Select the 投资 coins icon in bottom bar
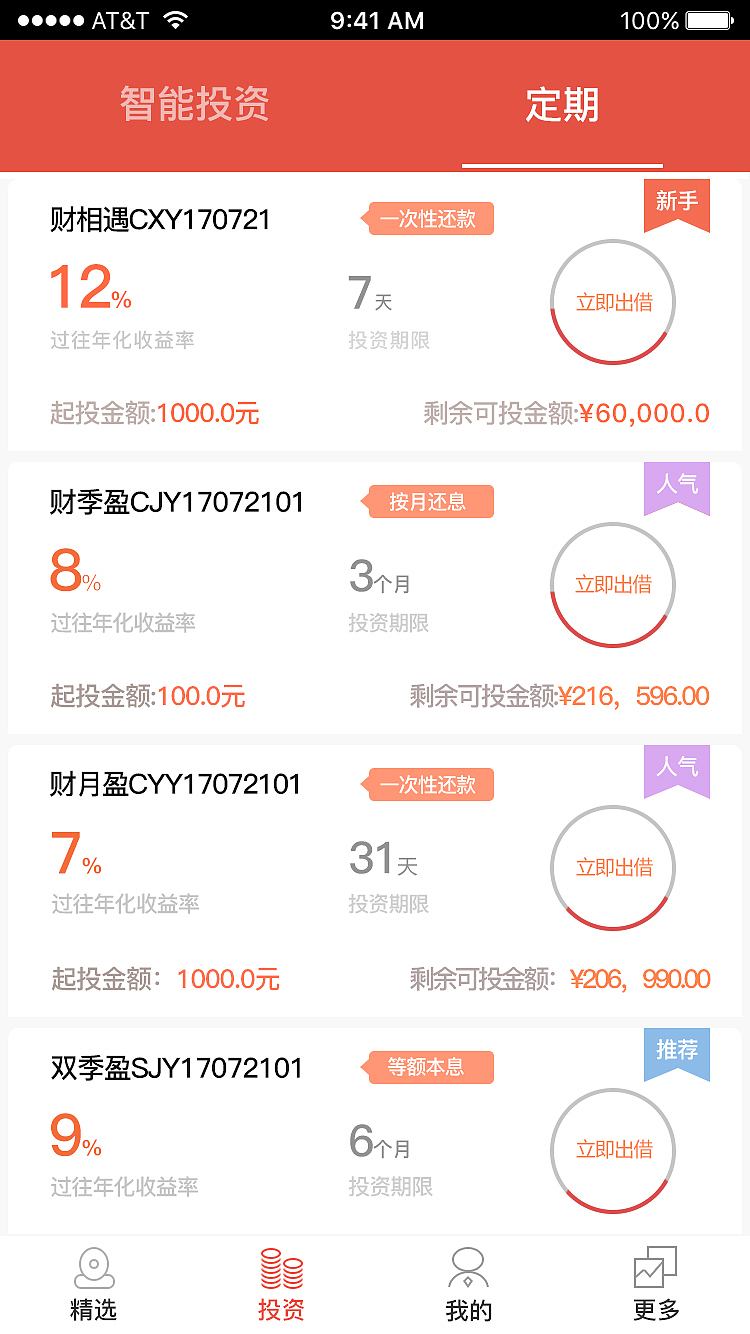Viewport: 750px width, 1334px height. click(x=280, y=1271)
